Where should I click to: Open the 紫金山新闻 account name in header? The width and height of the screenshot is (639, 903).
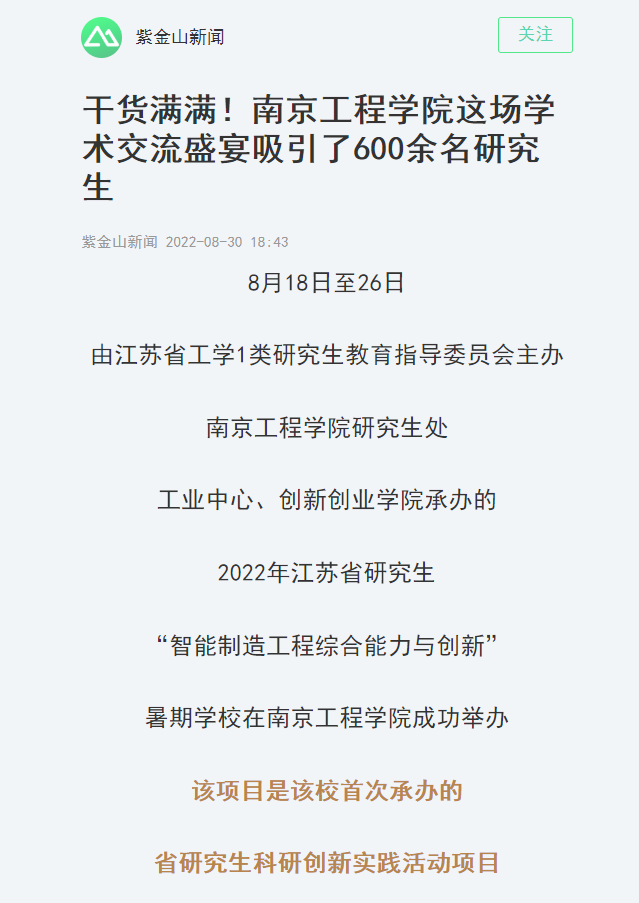(x=180, y=38)
